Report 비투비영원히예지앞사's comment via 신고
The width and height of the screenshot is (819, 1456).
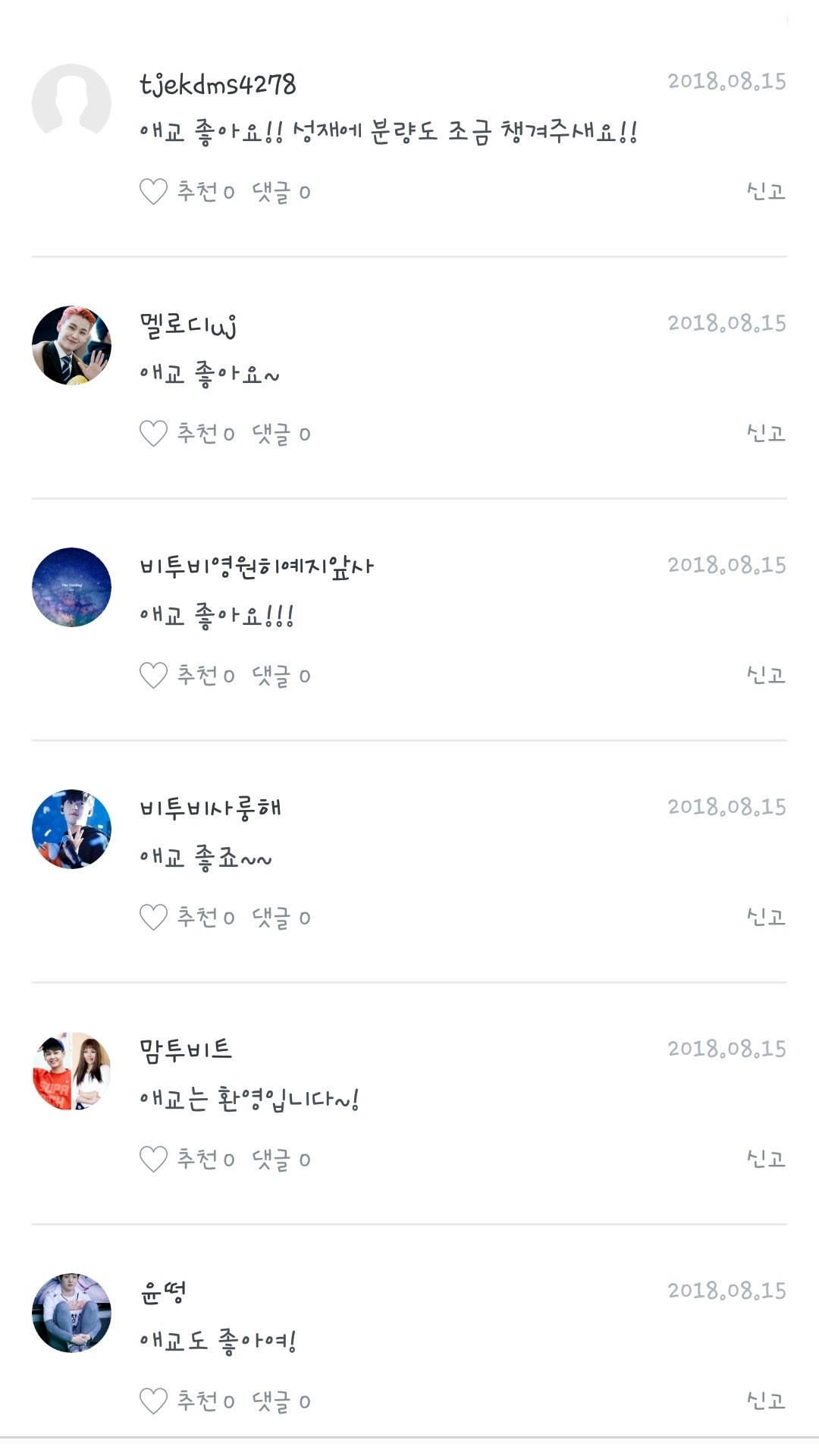pyautogui.click(x=766, y=675)
